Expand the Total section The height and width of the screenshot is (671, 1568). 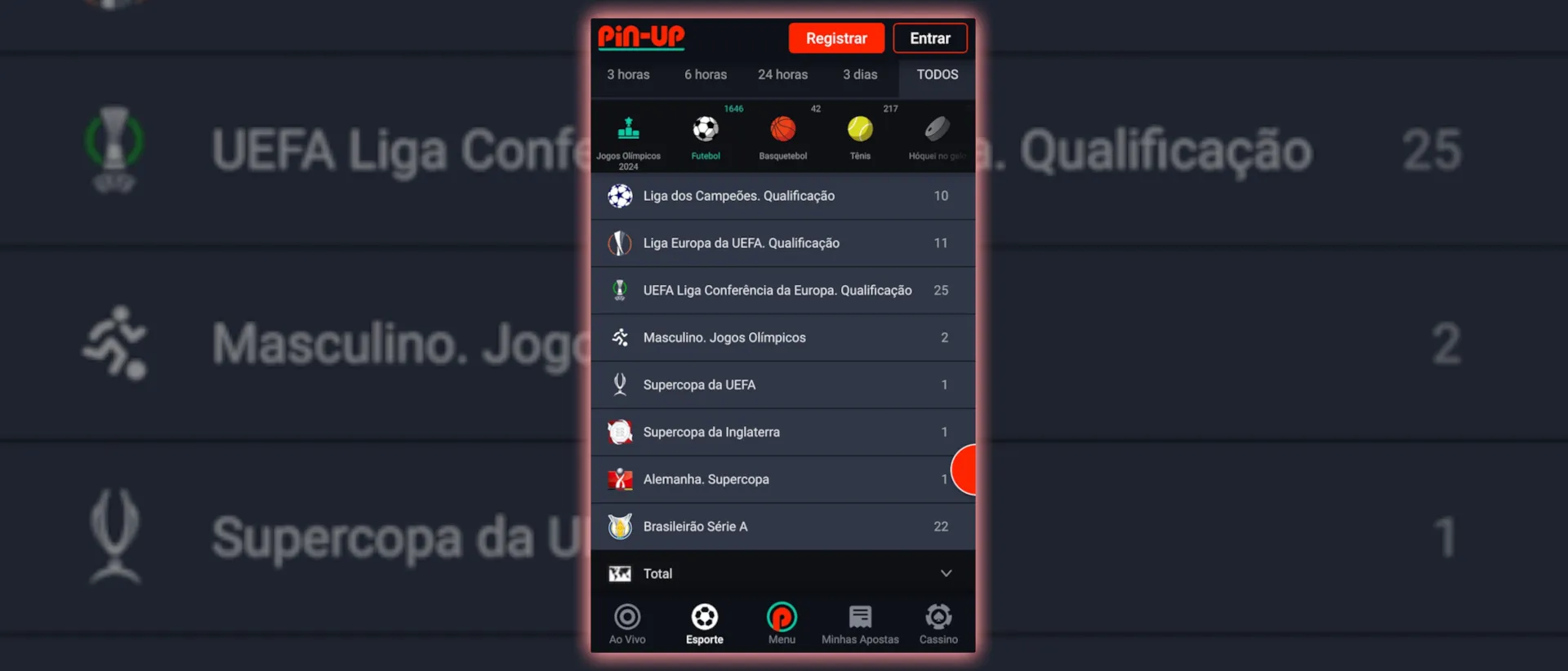tap(782, 574)
